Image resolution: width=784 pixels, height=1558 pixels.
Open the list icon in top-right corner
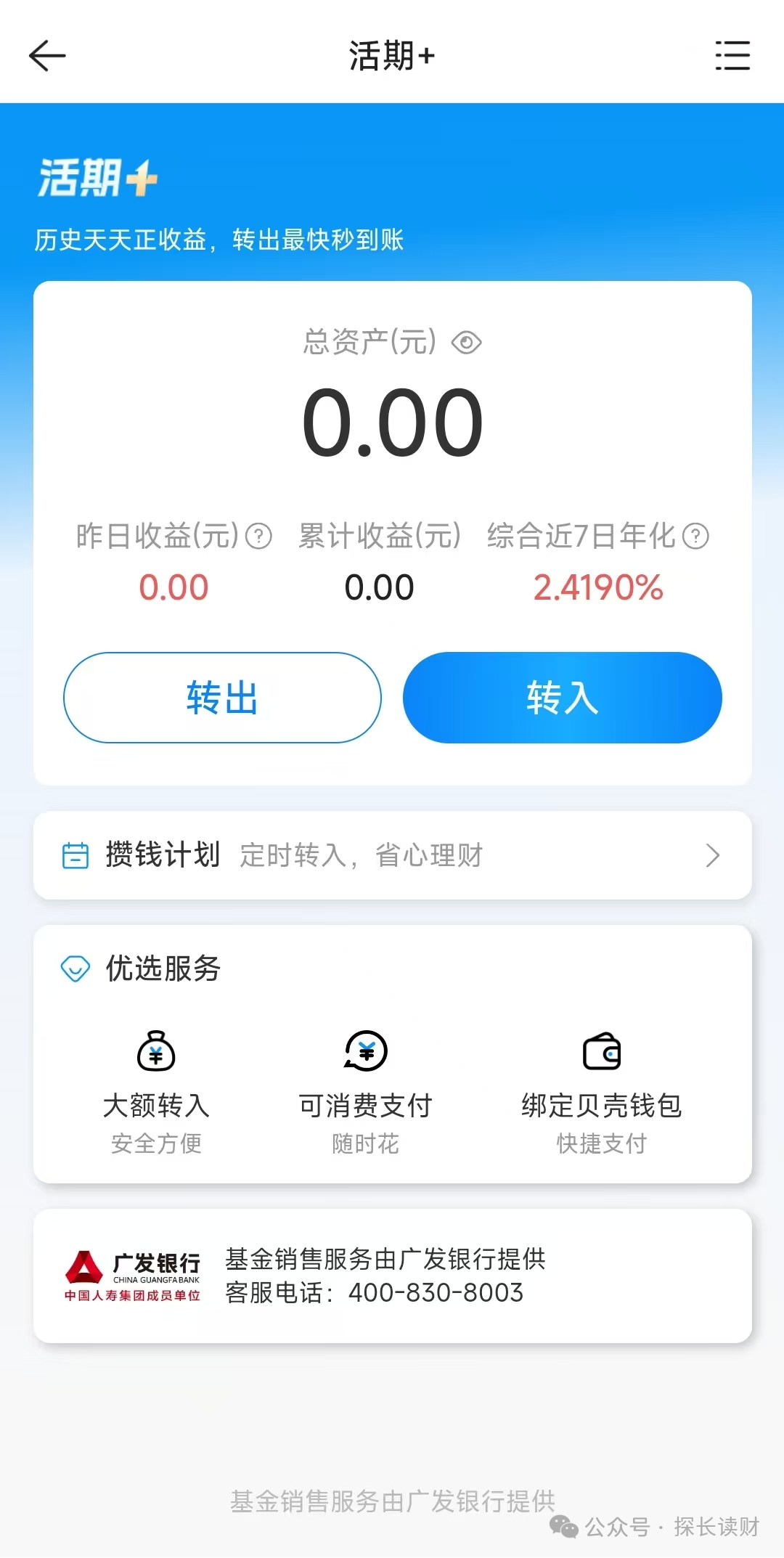[x=733, y=55]
